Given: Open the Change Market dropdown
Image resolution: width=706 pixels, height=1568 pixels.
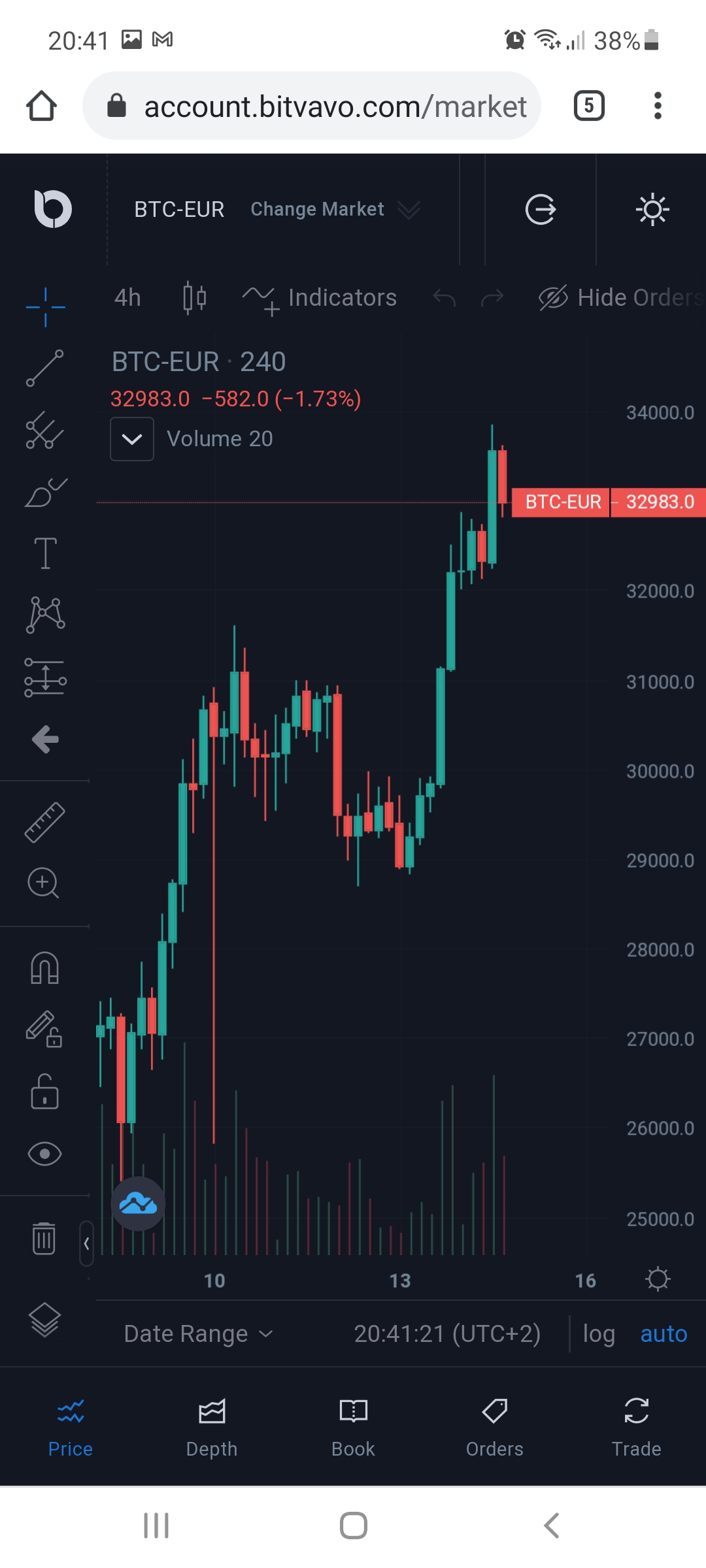Looking at the screenshot, I should [x=334, y=210].
